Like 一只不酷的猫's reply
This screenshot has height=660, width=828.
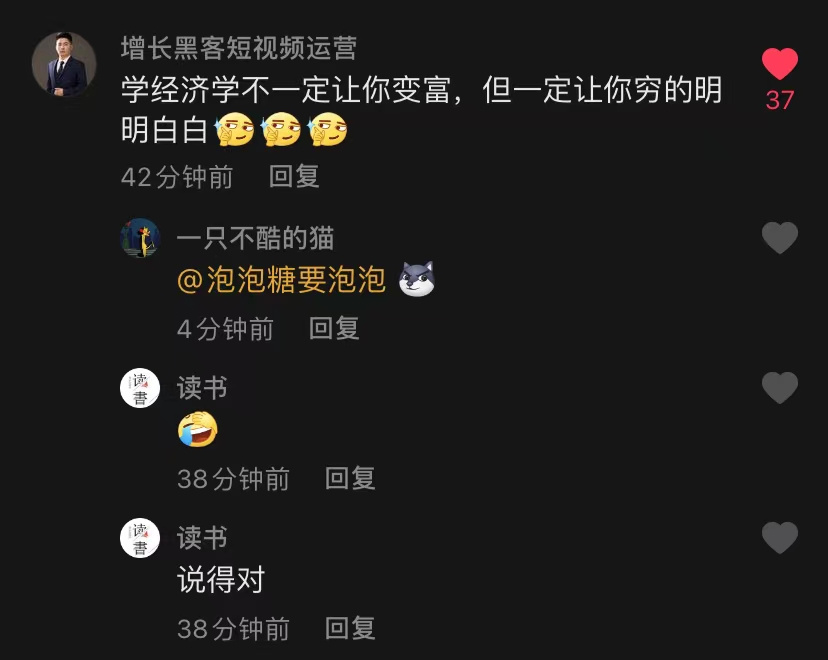(779, 238)
